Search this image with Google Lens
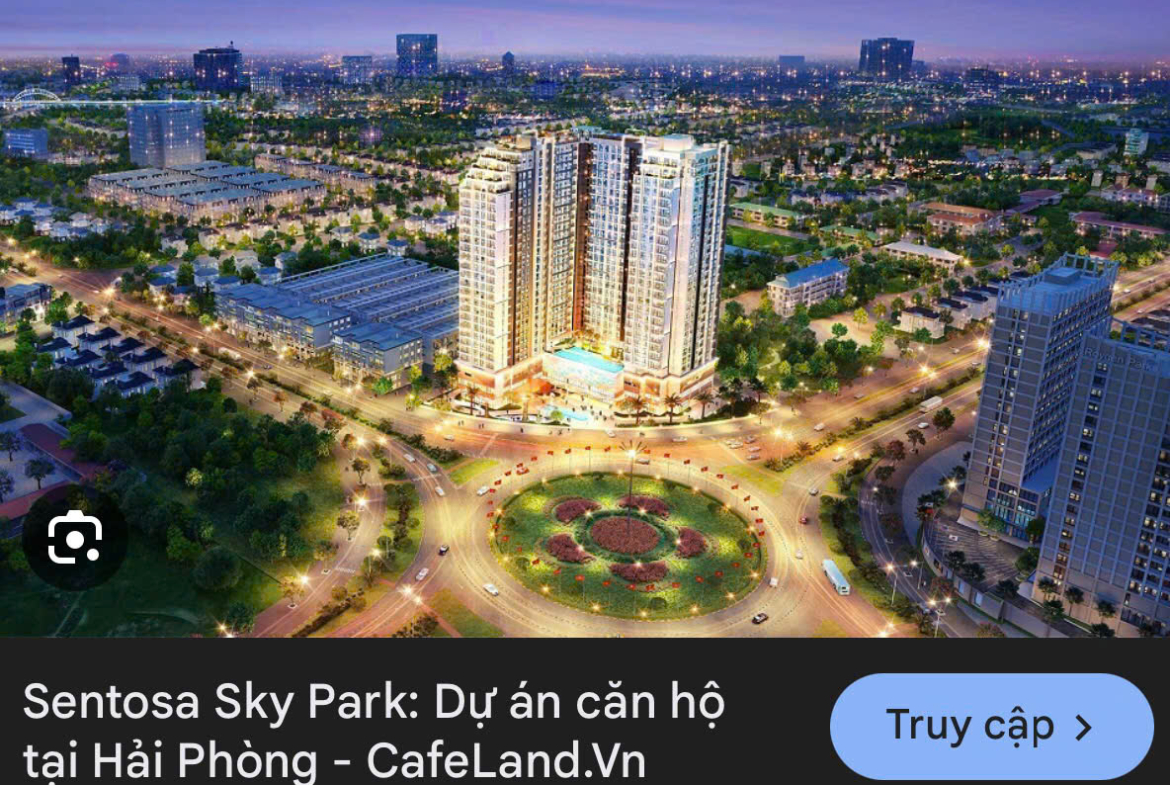This screenshot has height=785, width=1170. pos(75,537)
